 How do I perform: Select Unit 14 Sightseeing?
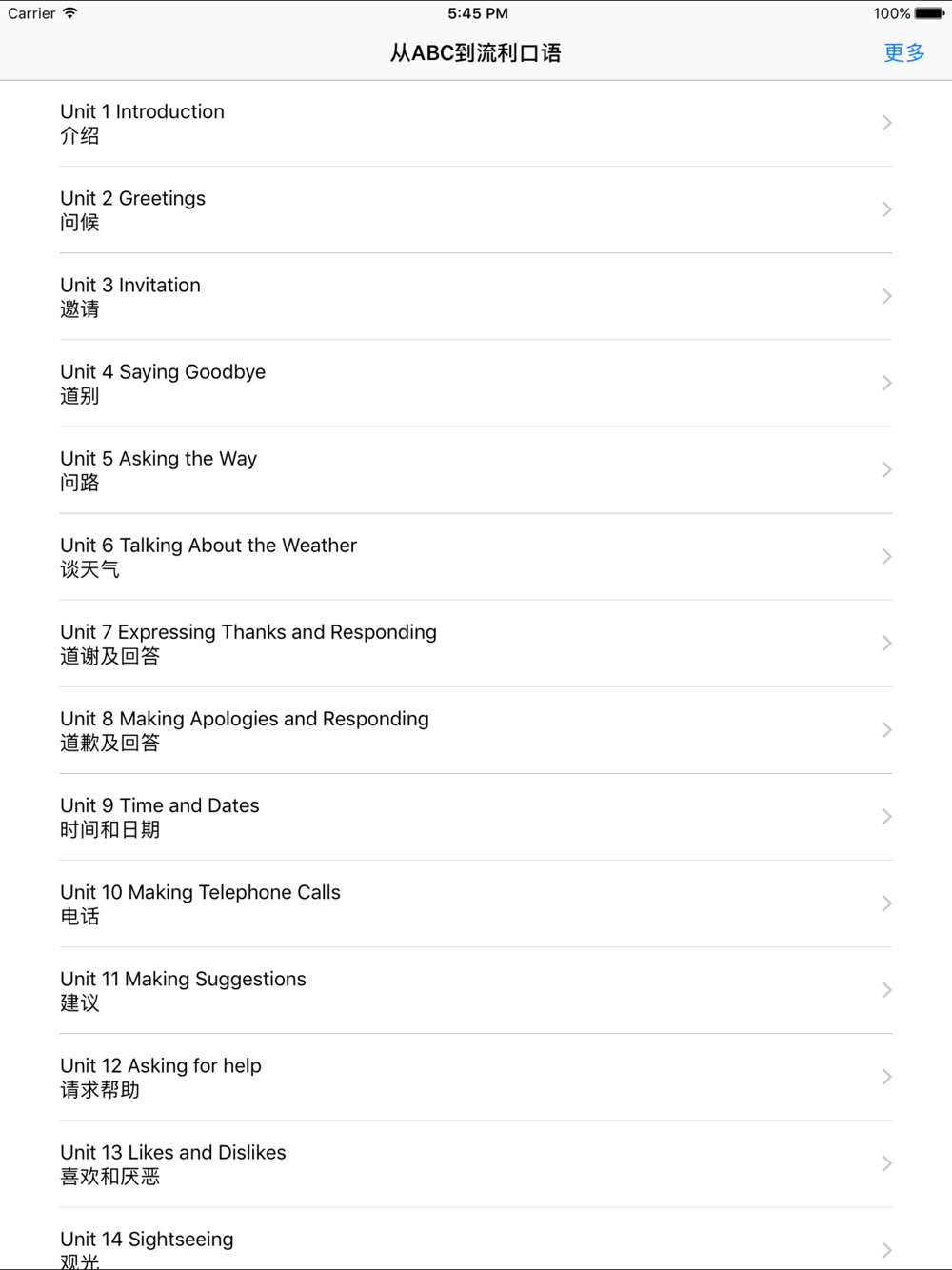coord(474,1245)
